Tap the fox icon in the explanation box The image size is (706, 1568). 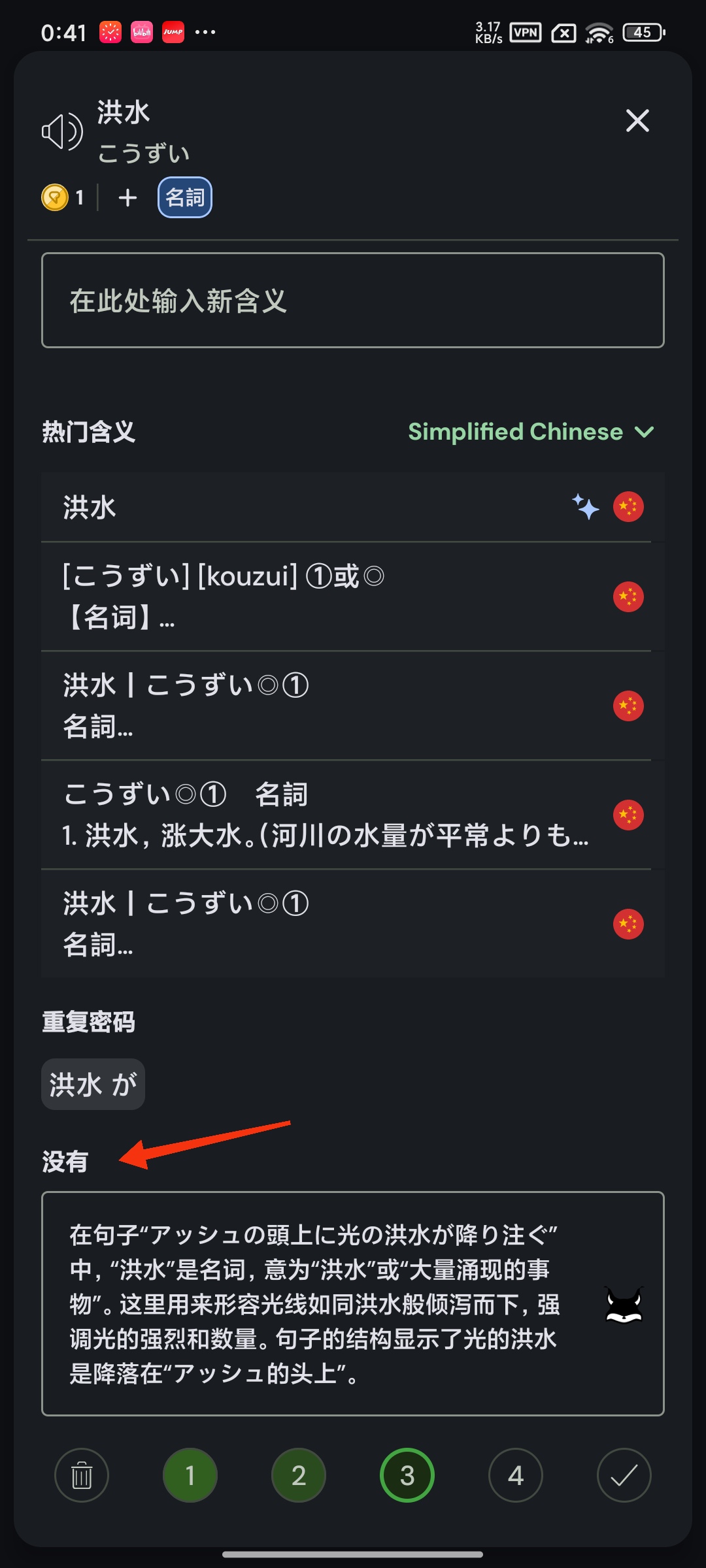tap(624, 1305)
